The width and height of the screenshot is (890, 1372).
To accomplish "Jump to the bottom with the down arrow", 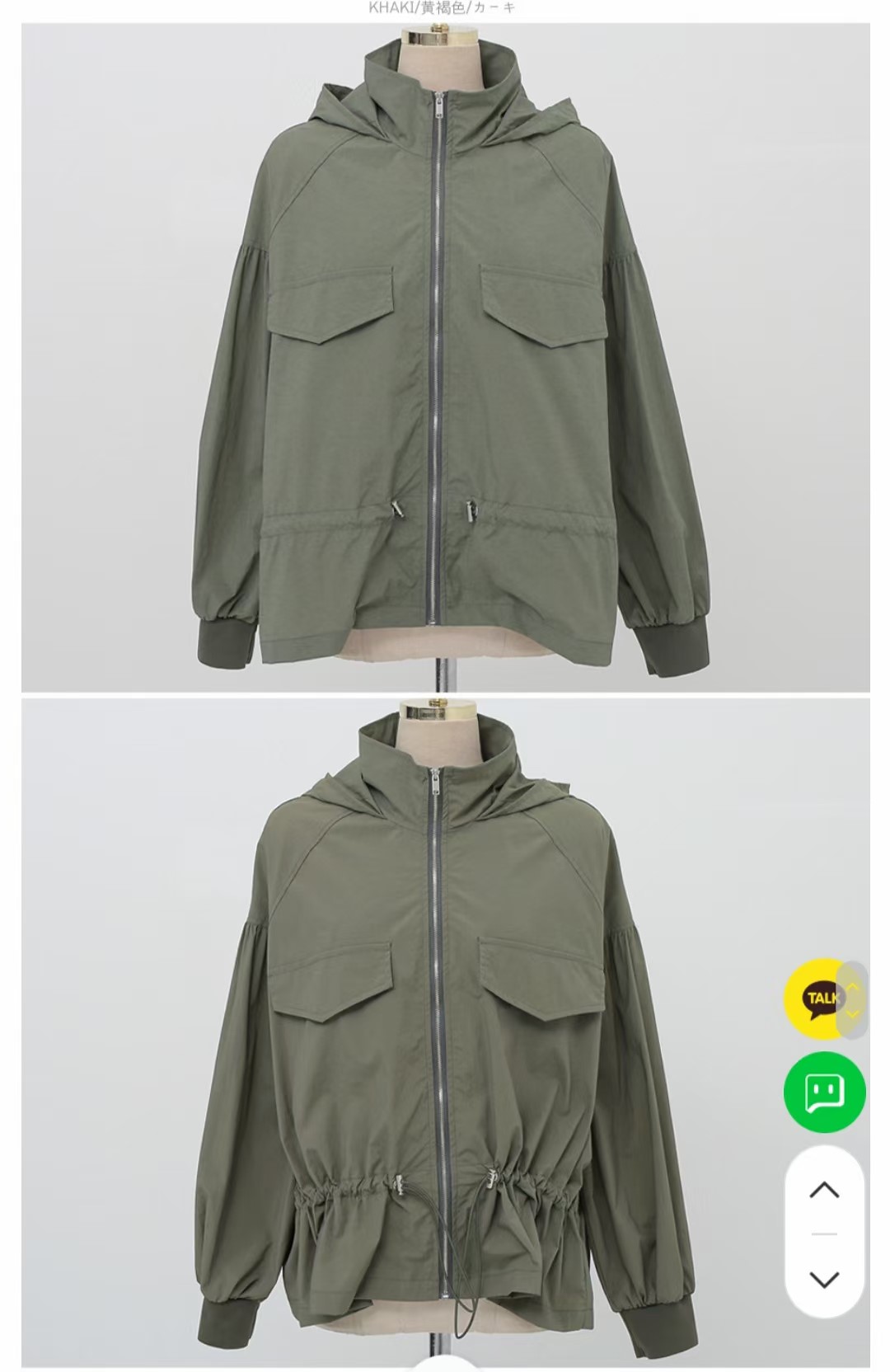I will point(824,1279).
